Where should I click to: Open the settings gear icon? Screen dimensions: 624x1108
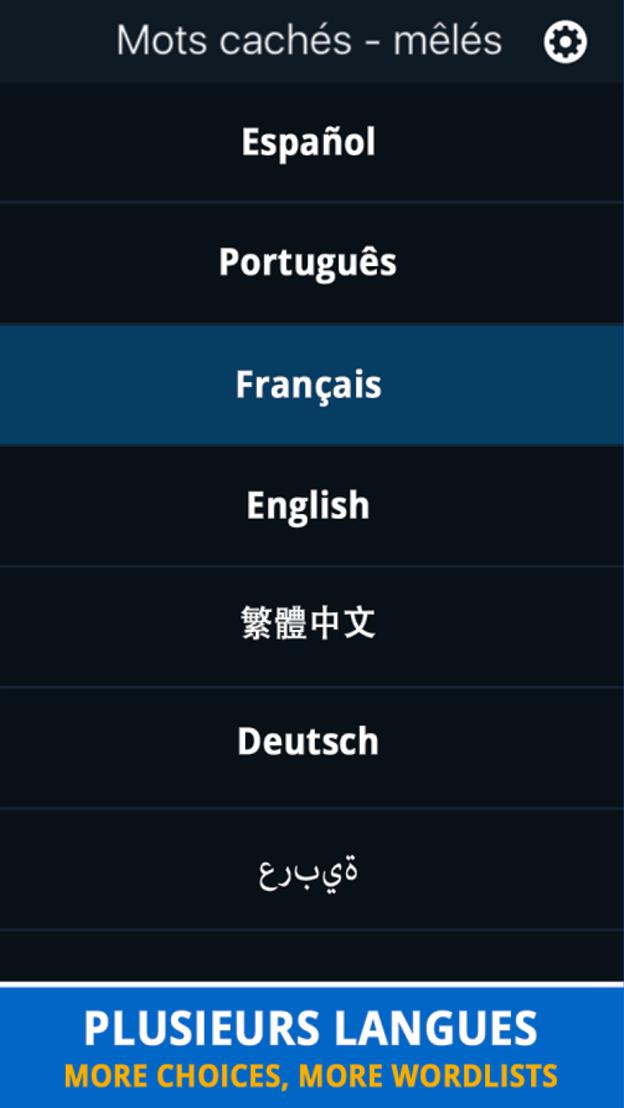(x=565, y=42)
